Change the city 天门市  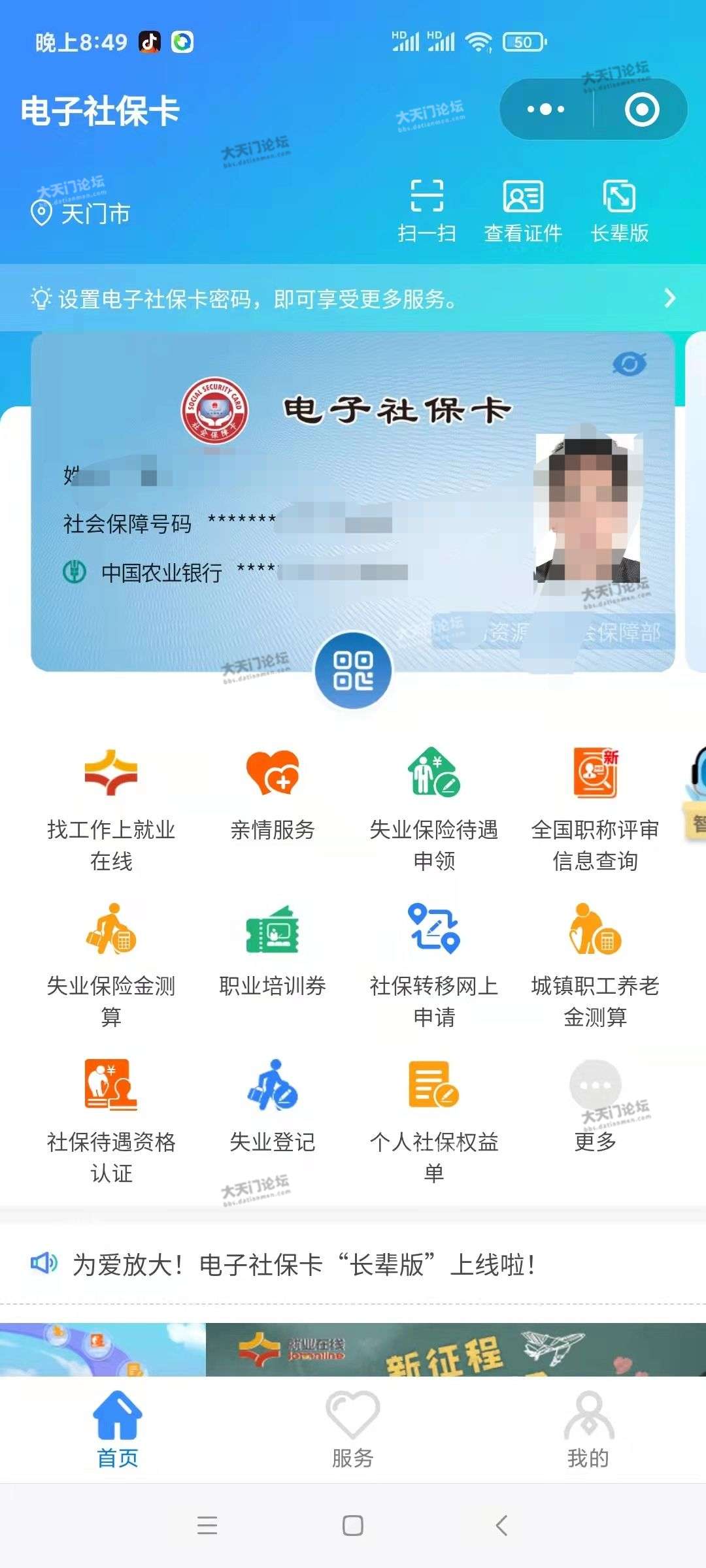(x=82, y=213)
